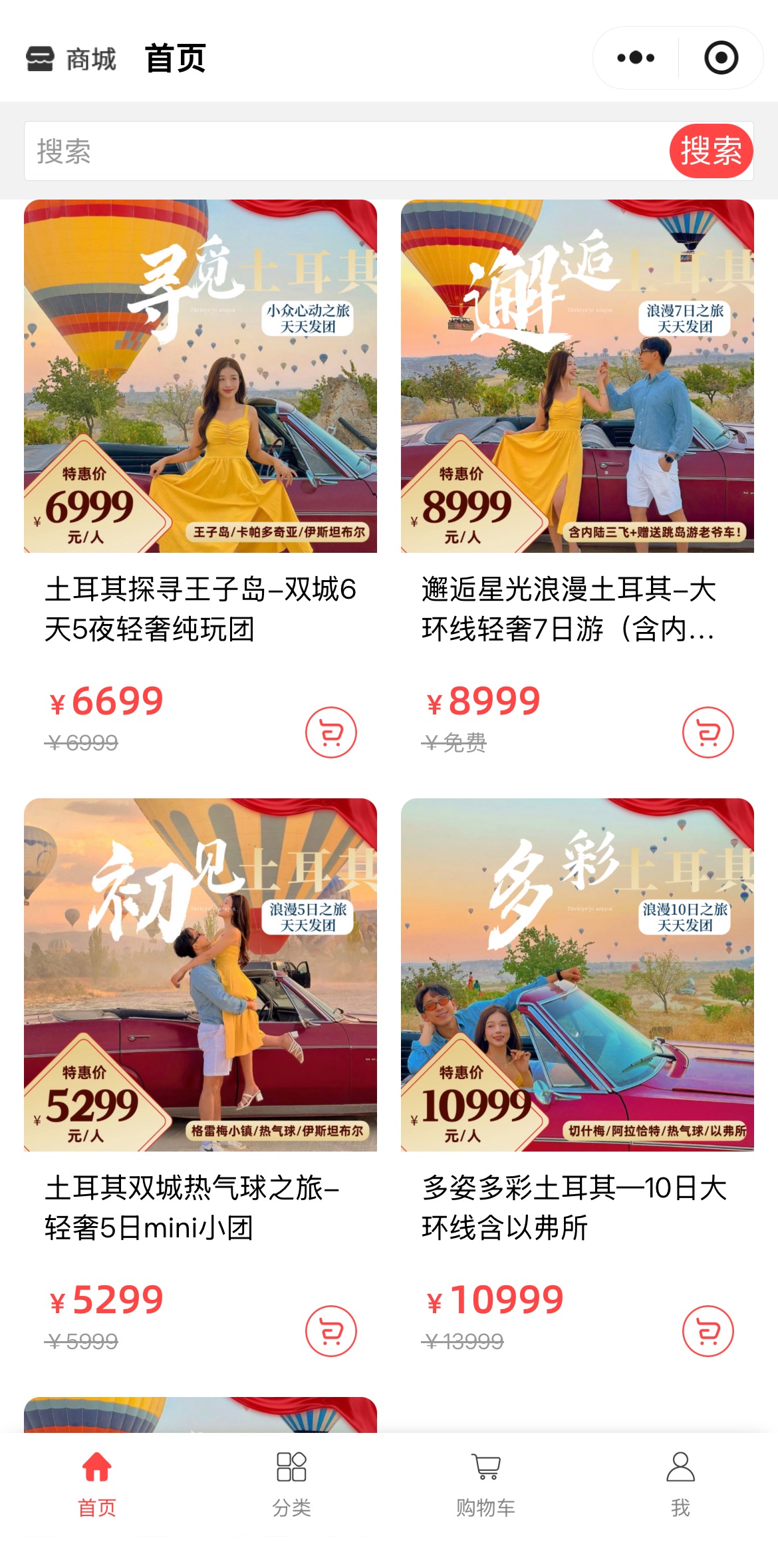Go to the 我 profile tab
Screen dimensions: 778x1568
pyautogui.click(x=680, y=1484)
